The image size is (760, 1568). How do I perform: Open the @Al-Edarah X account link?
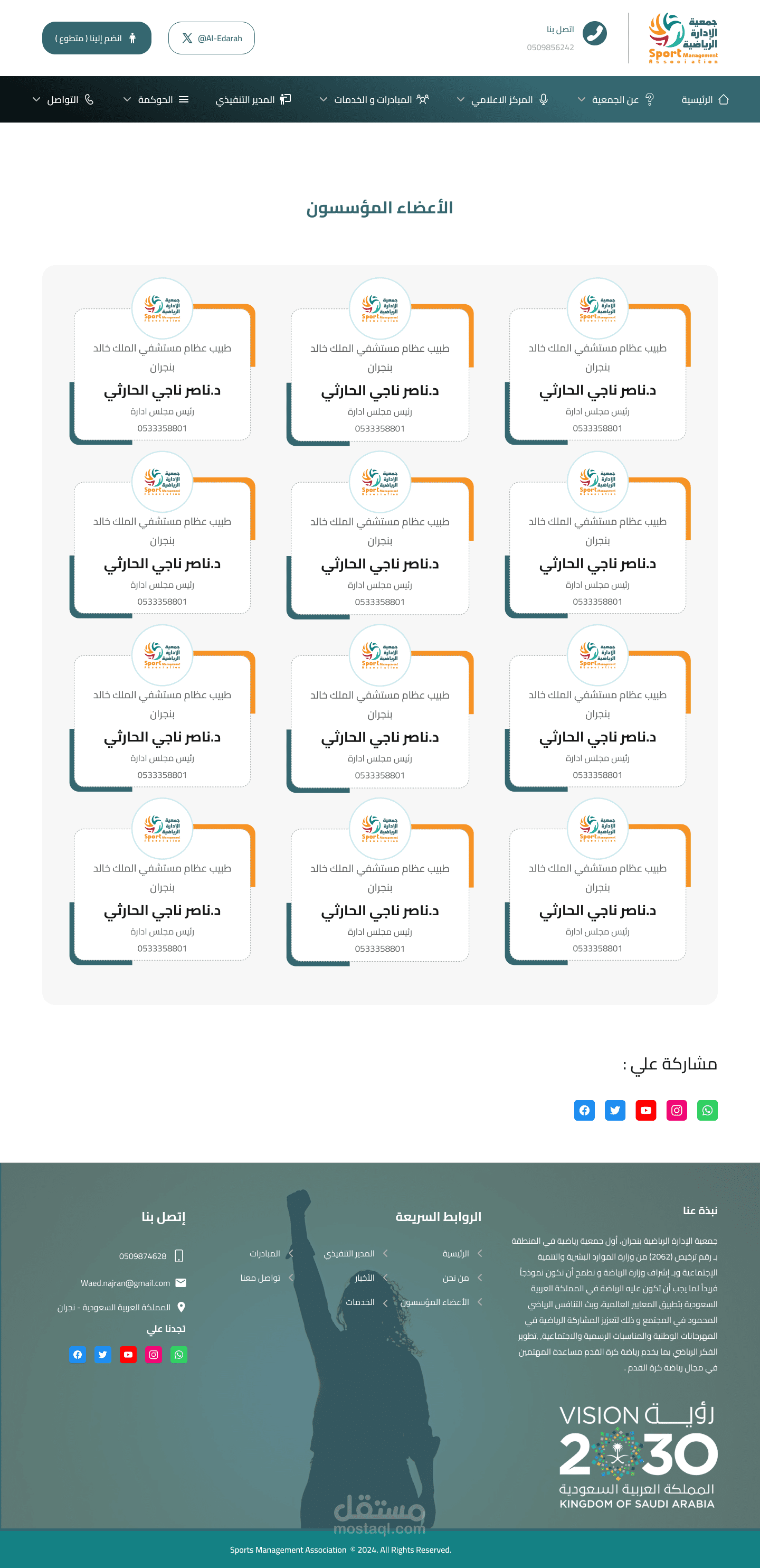212,39
